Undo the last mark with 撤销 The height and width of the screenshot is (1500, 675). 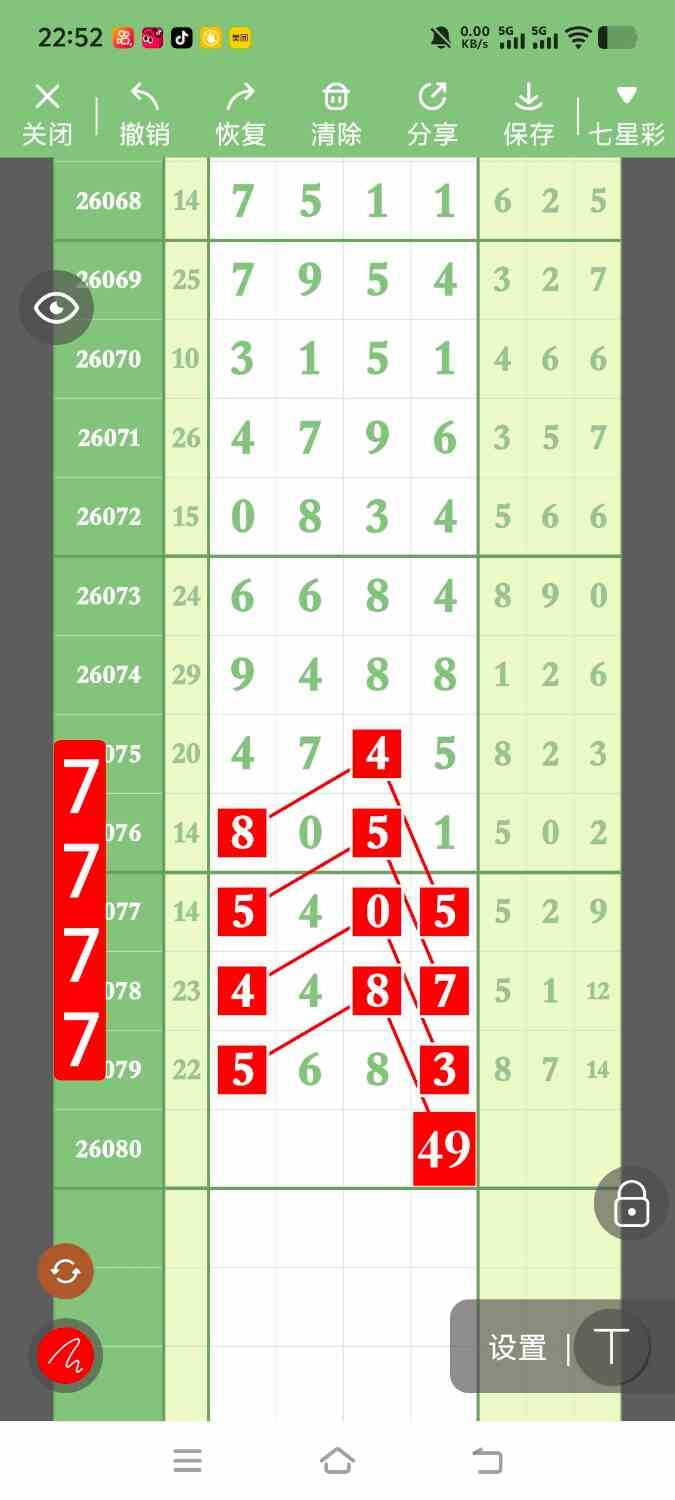pyautogui.click(x=144, y=115)
